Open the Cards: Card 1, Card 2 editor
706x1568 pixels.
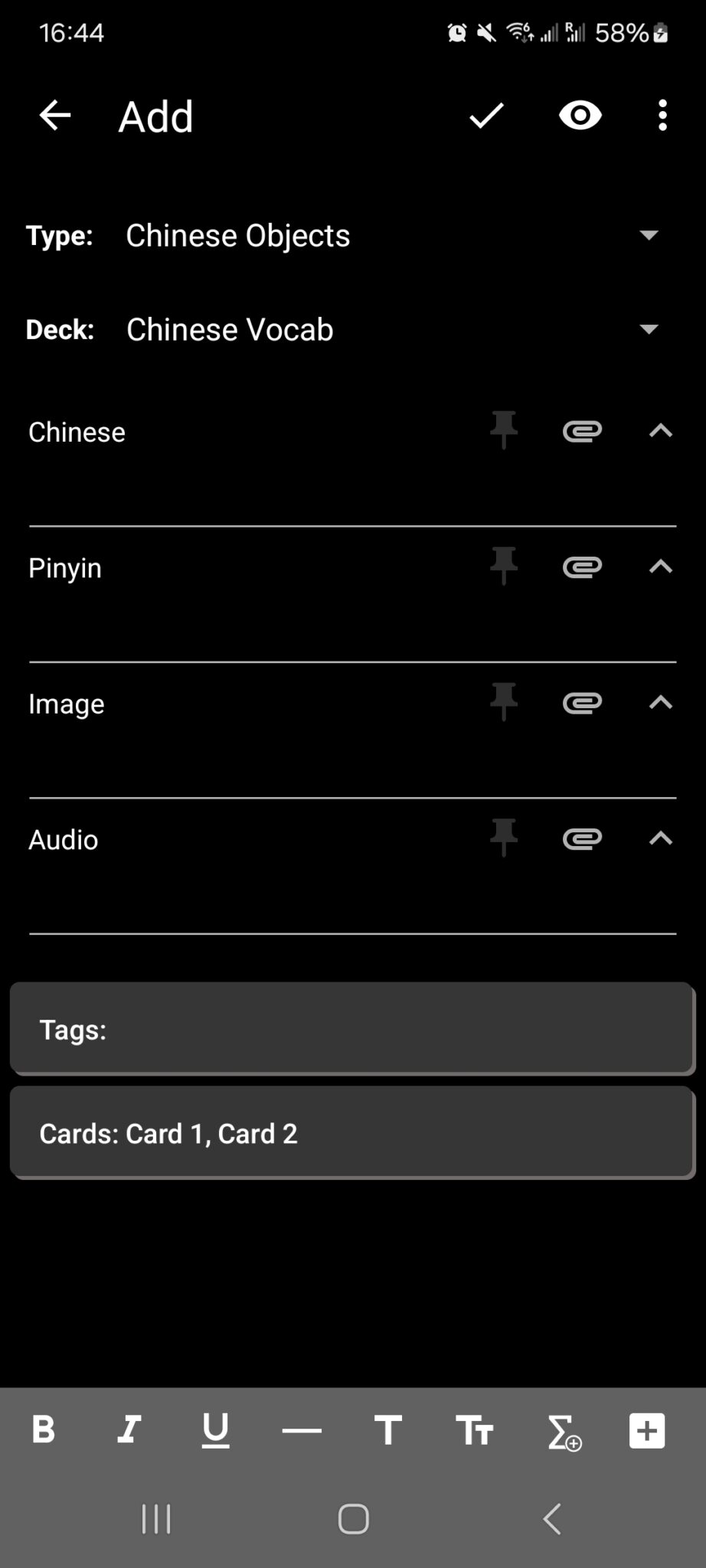click(352, 1133)
